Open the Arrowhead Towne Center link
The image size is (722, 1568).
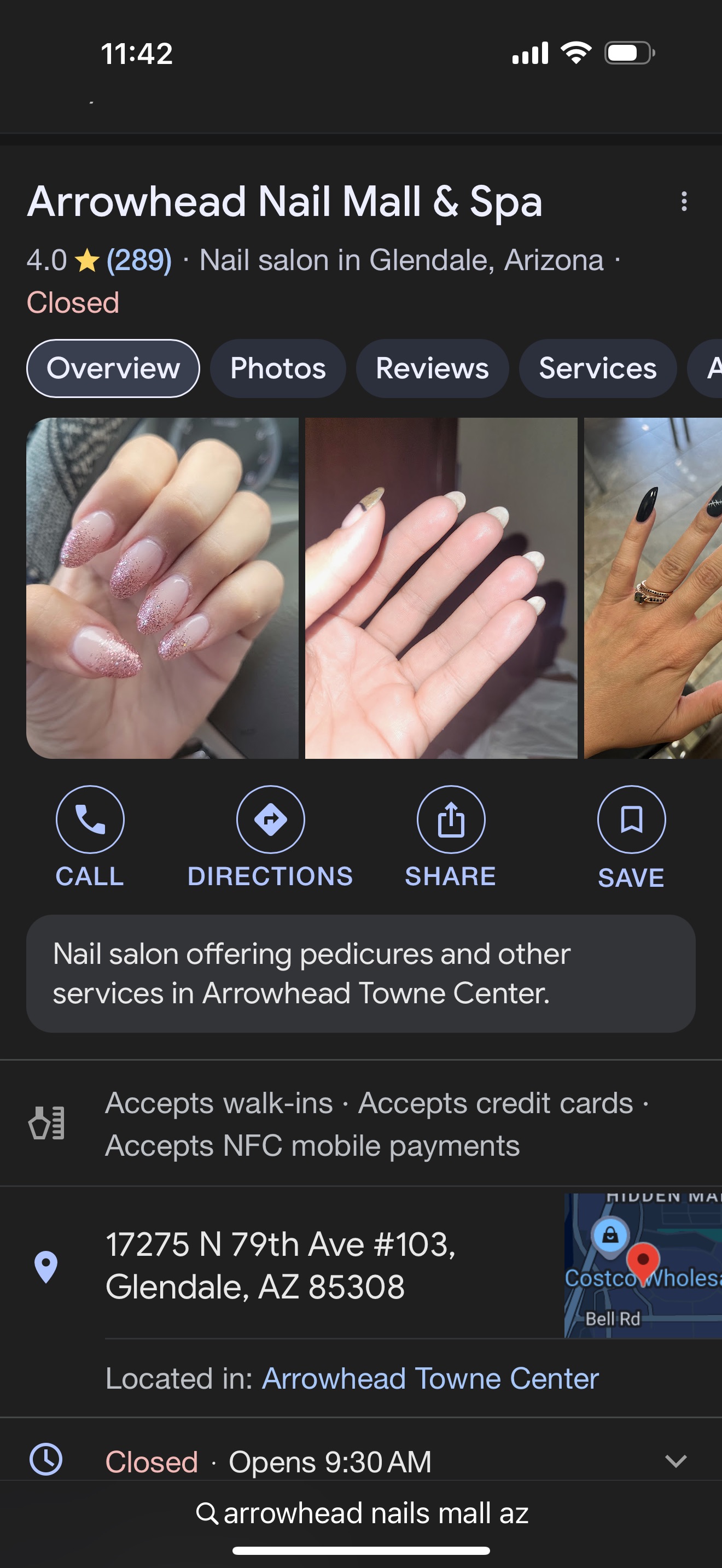tap(430, 1379)
